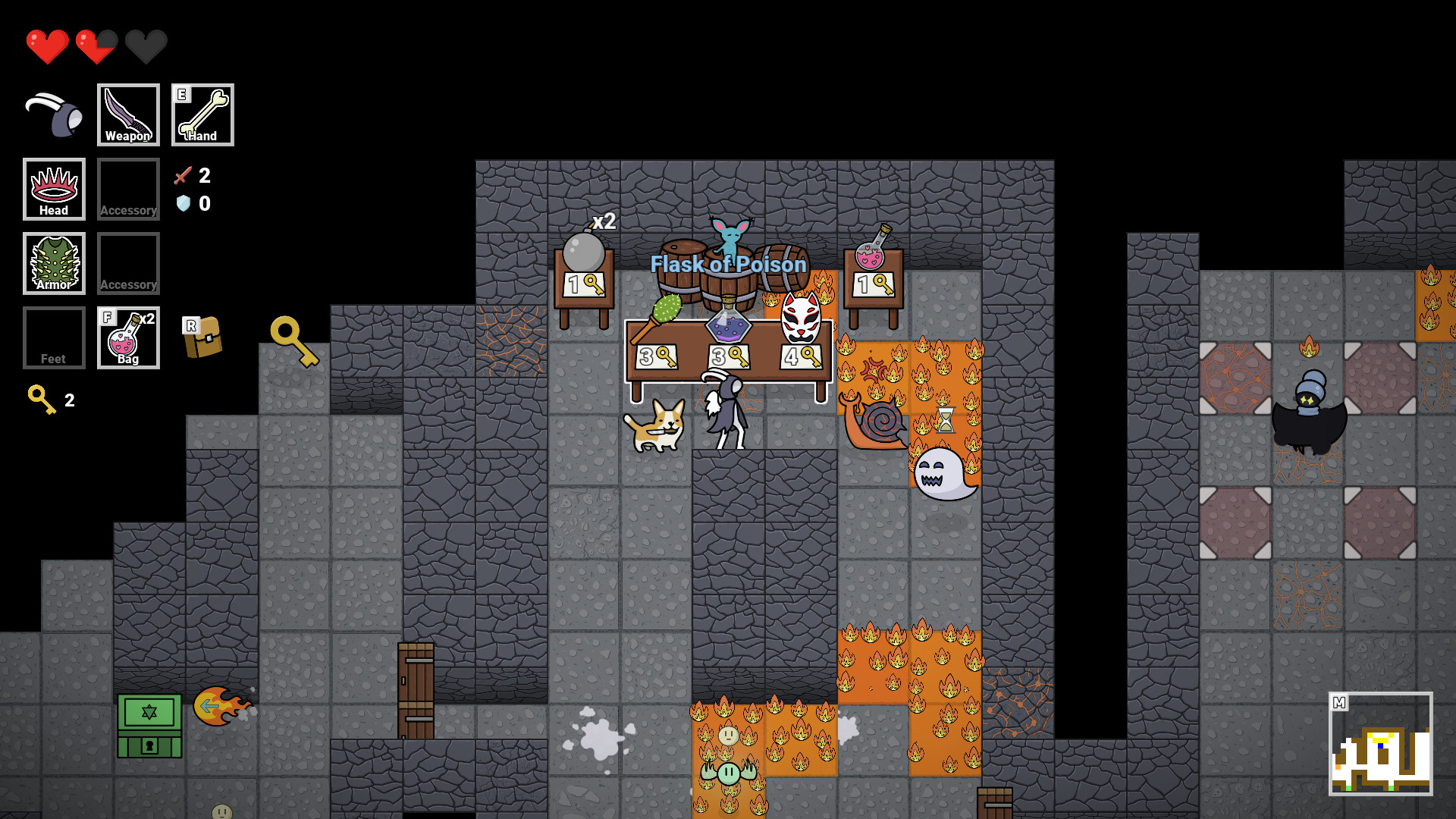Viewport: 1456px width, 819px height.
Task: Select the Flask of Poison shop item
Action: [728, 322]
